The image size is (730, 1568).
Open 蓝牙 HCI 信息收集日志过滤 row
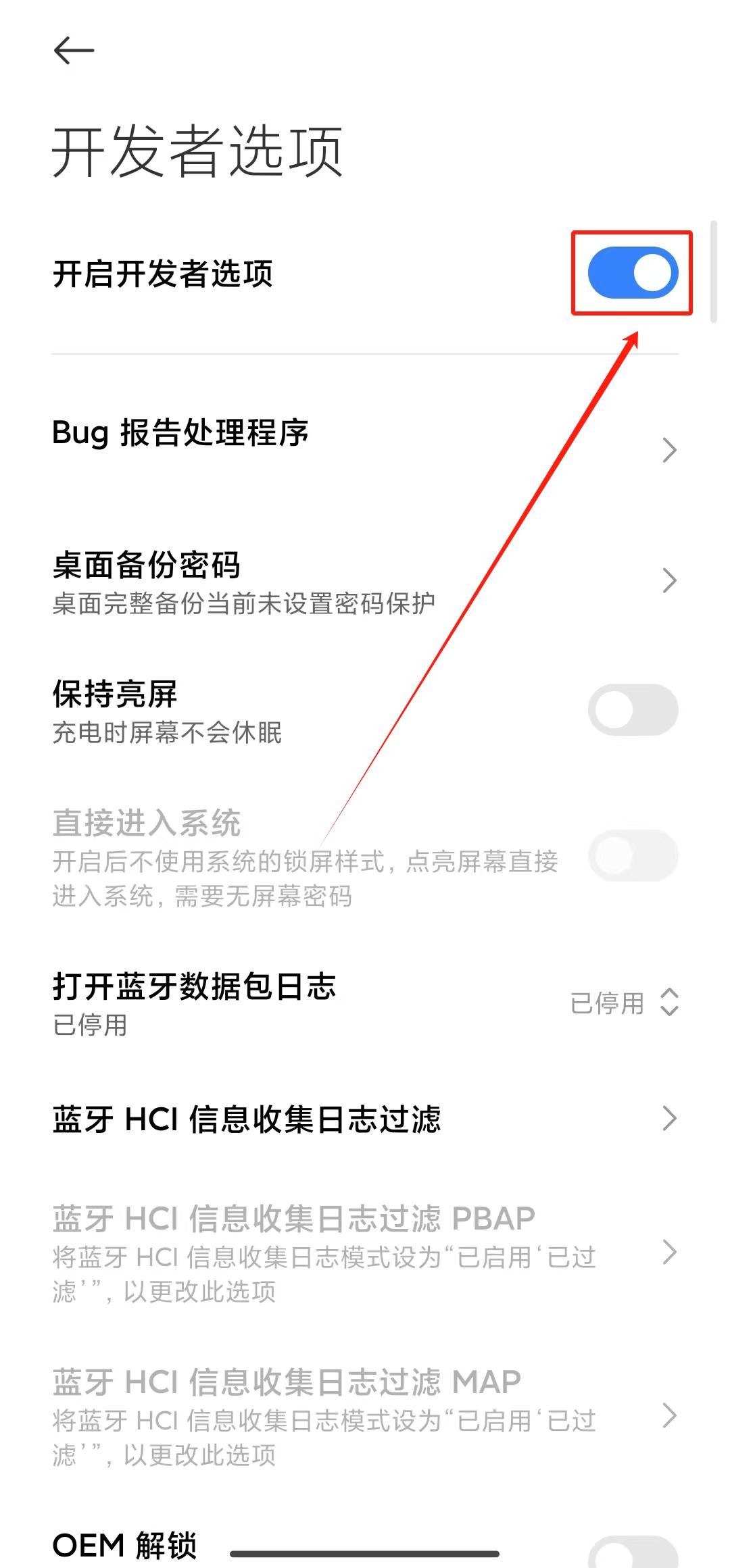point(365,1119)
